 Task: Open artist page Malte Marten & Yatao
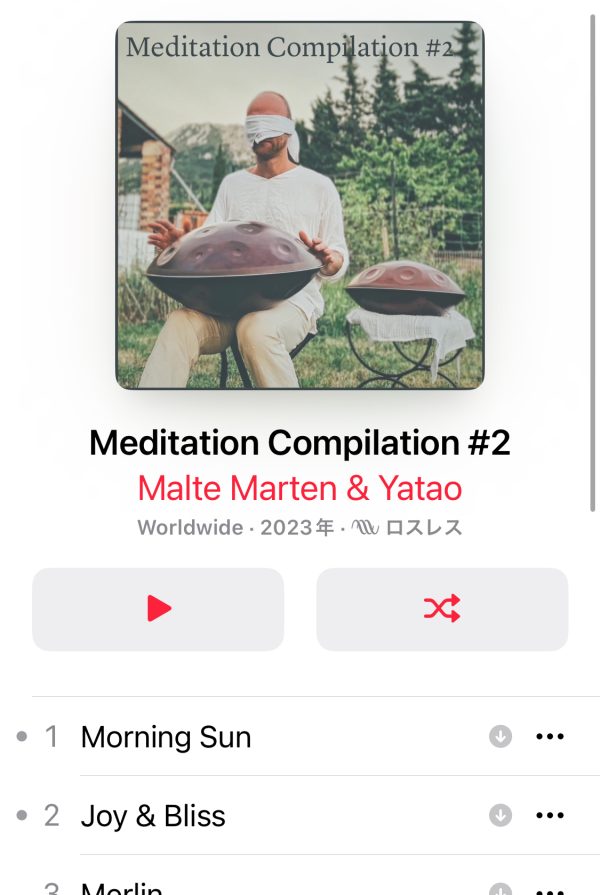tap(299, 488)
